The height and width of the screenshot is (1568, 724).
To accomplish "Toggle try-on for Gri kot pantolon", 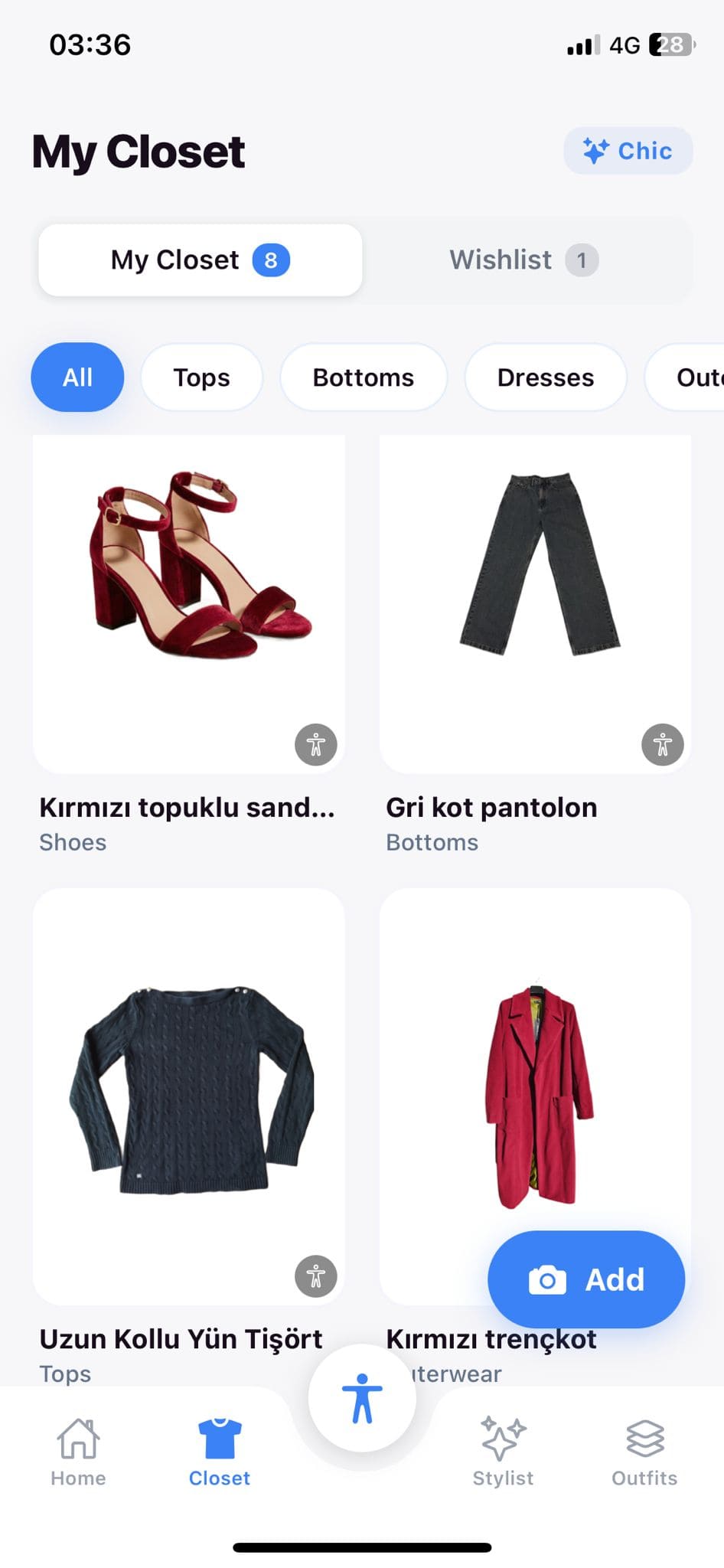I will (663, 744).
